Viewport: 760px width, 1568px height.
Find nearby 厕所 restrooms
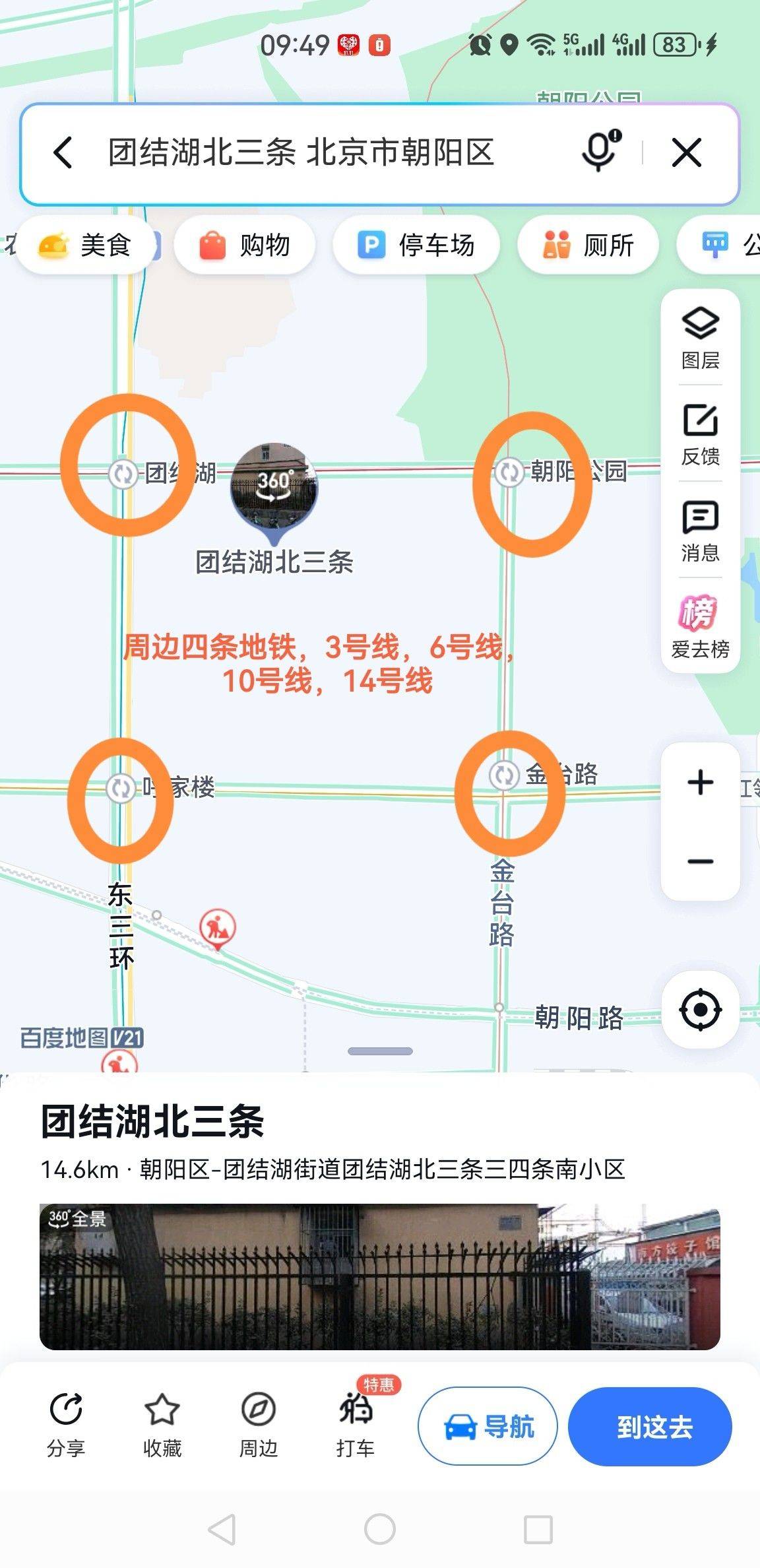coord(588,245)
